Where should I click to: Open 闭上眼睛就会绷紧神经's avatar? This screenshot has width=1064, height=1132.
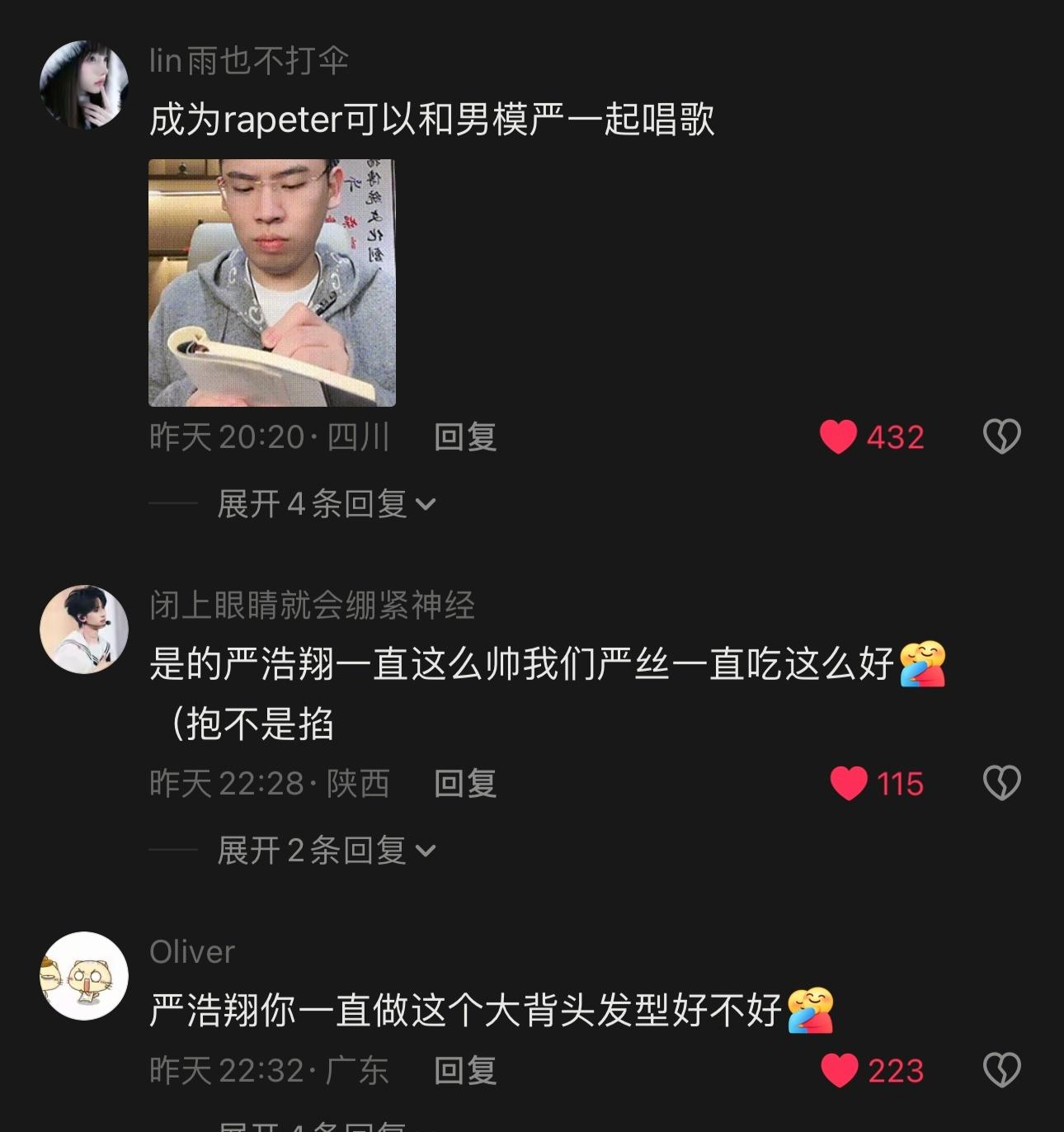click(x=84, y=630)
